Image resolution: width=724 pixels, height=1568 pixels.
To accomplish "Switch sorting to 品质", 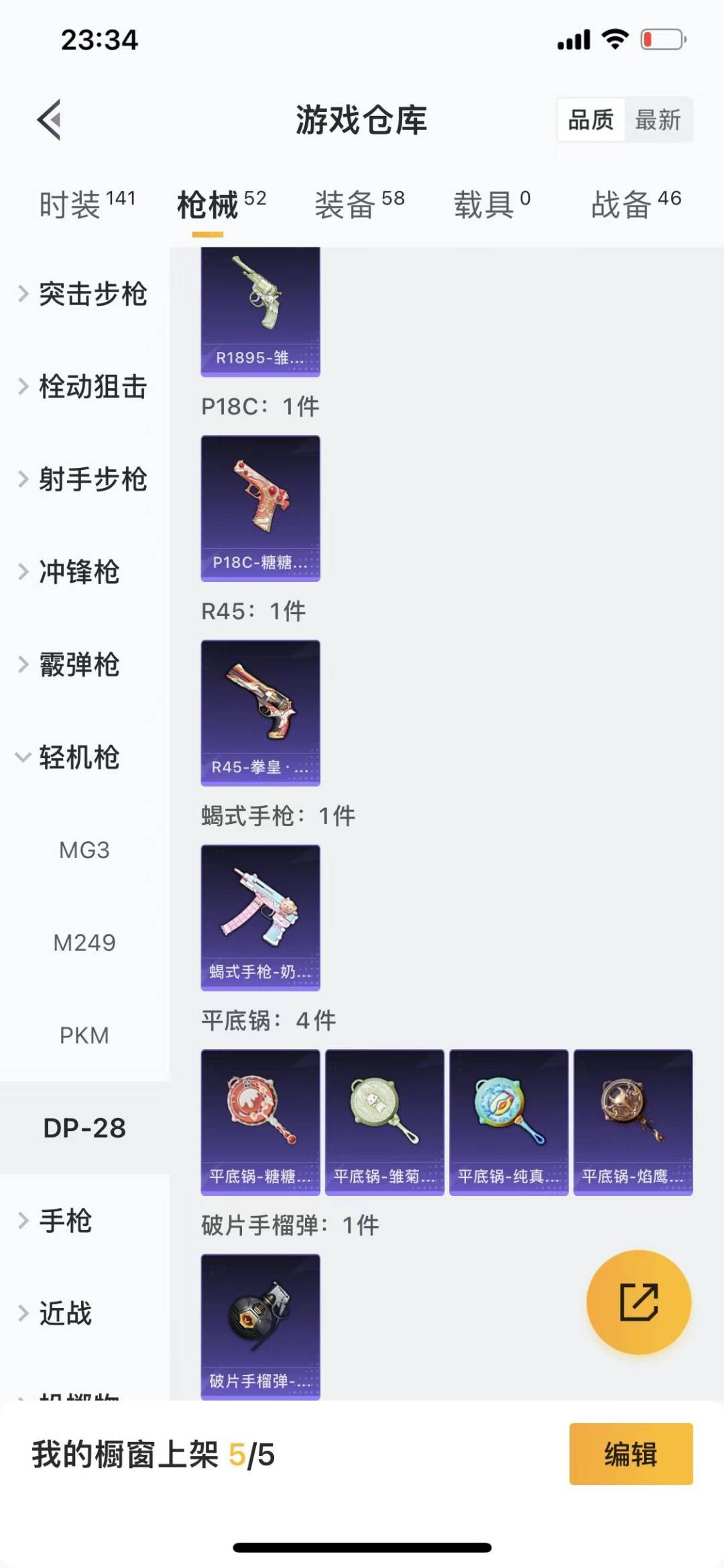I will click(589, 121).
